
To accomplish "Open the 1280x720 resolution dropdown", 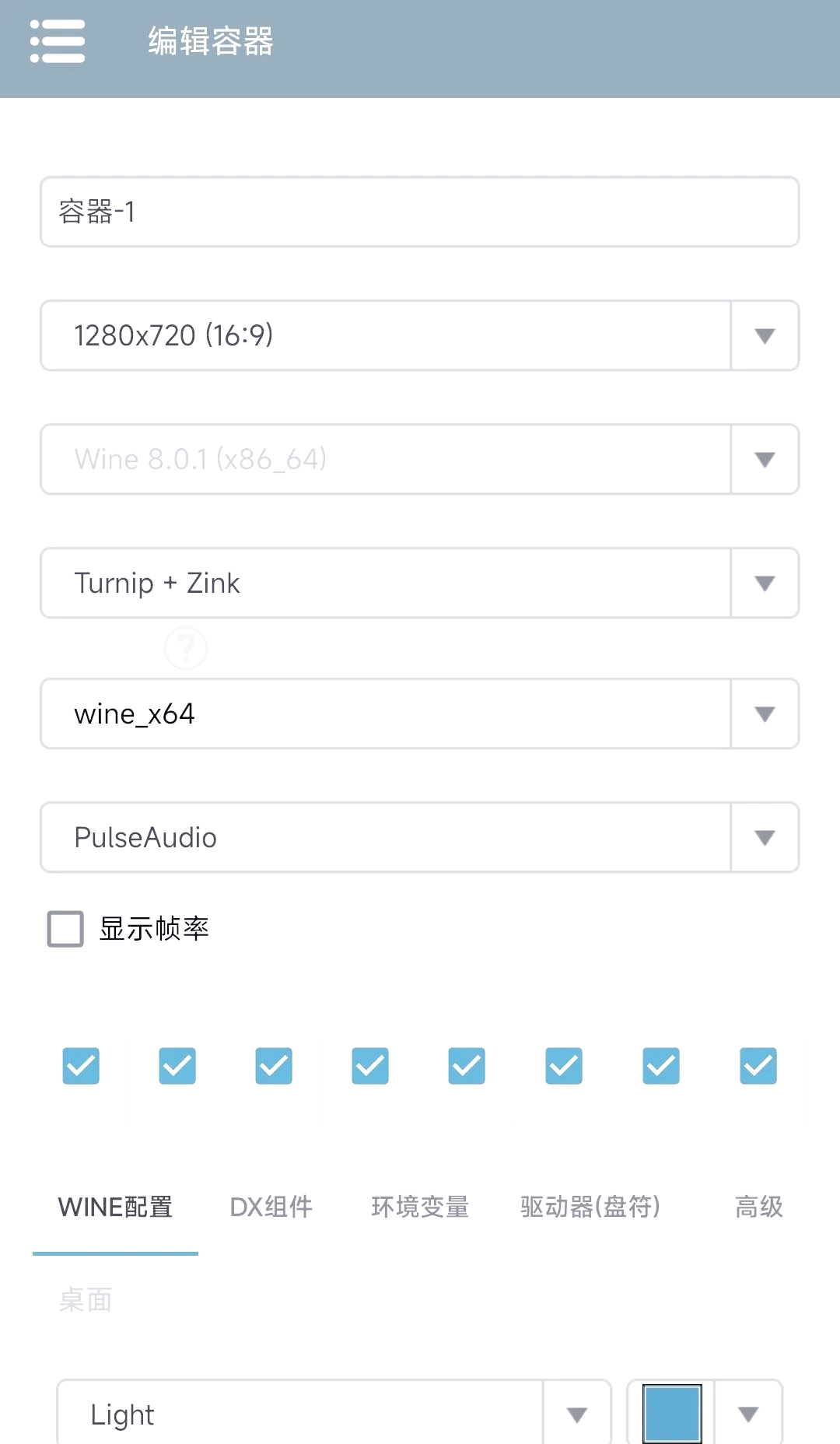I will 765,335.
